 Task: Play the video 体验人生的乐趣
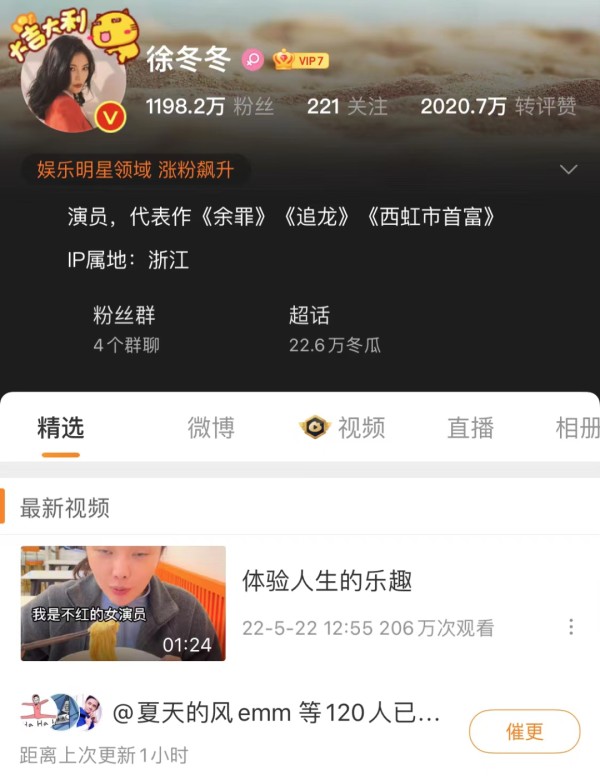123,603
